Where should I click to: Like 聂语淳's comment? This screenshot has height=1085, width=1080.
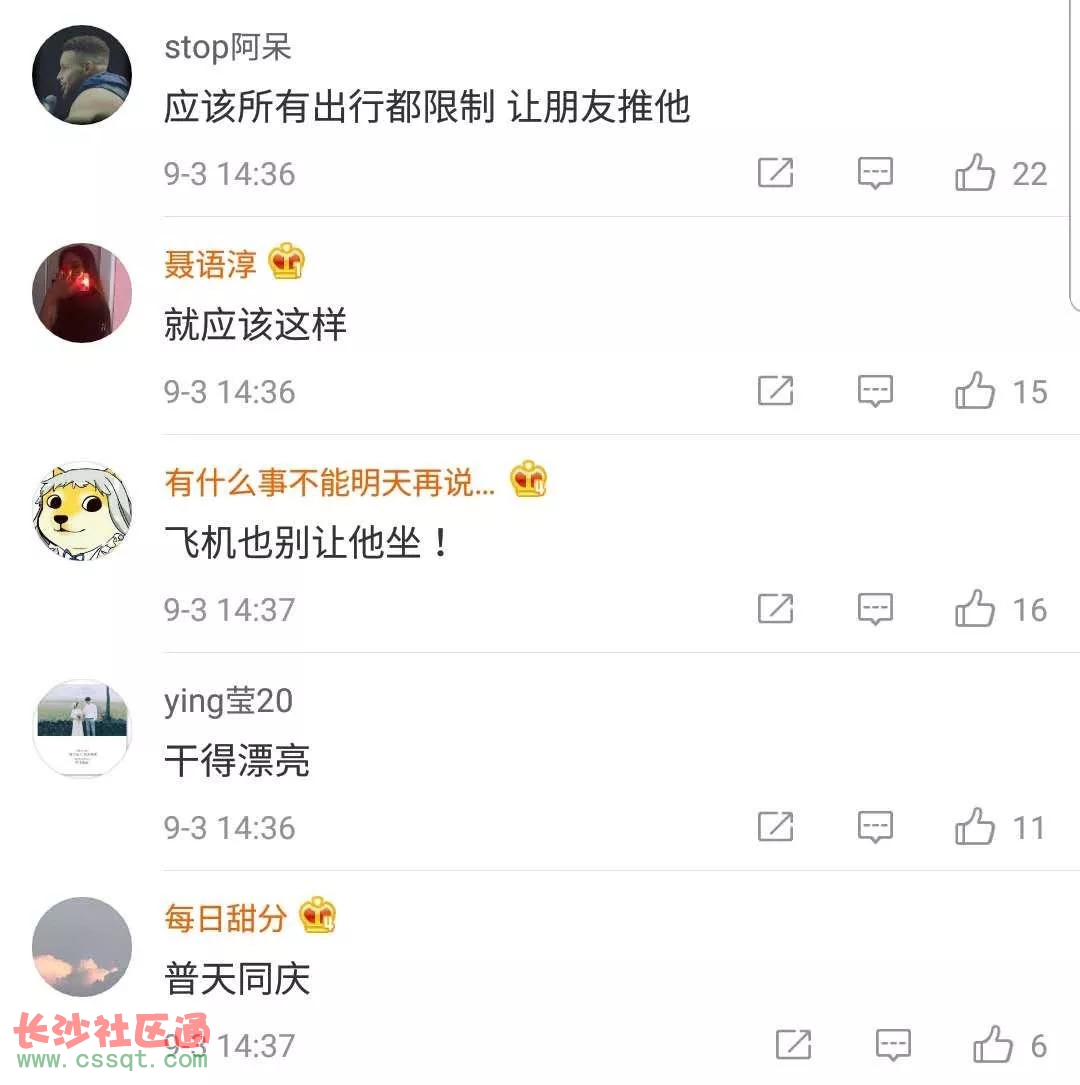975,390
